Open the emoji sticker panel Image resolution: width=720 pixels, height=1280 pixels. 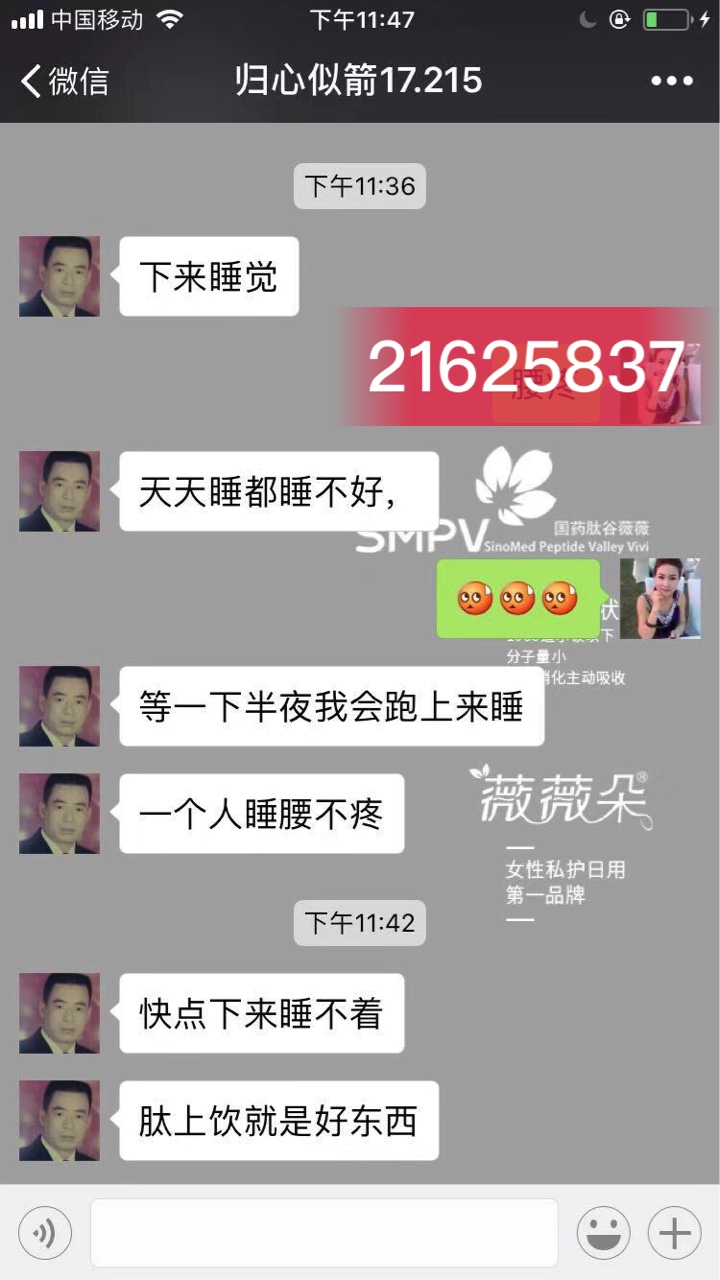(603, 1233)
